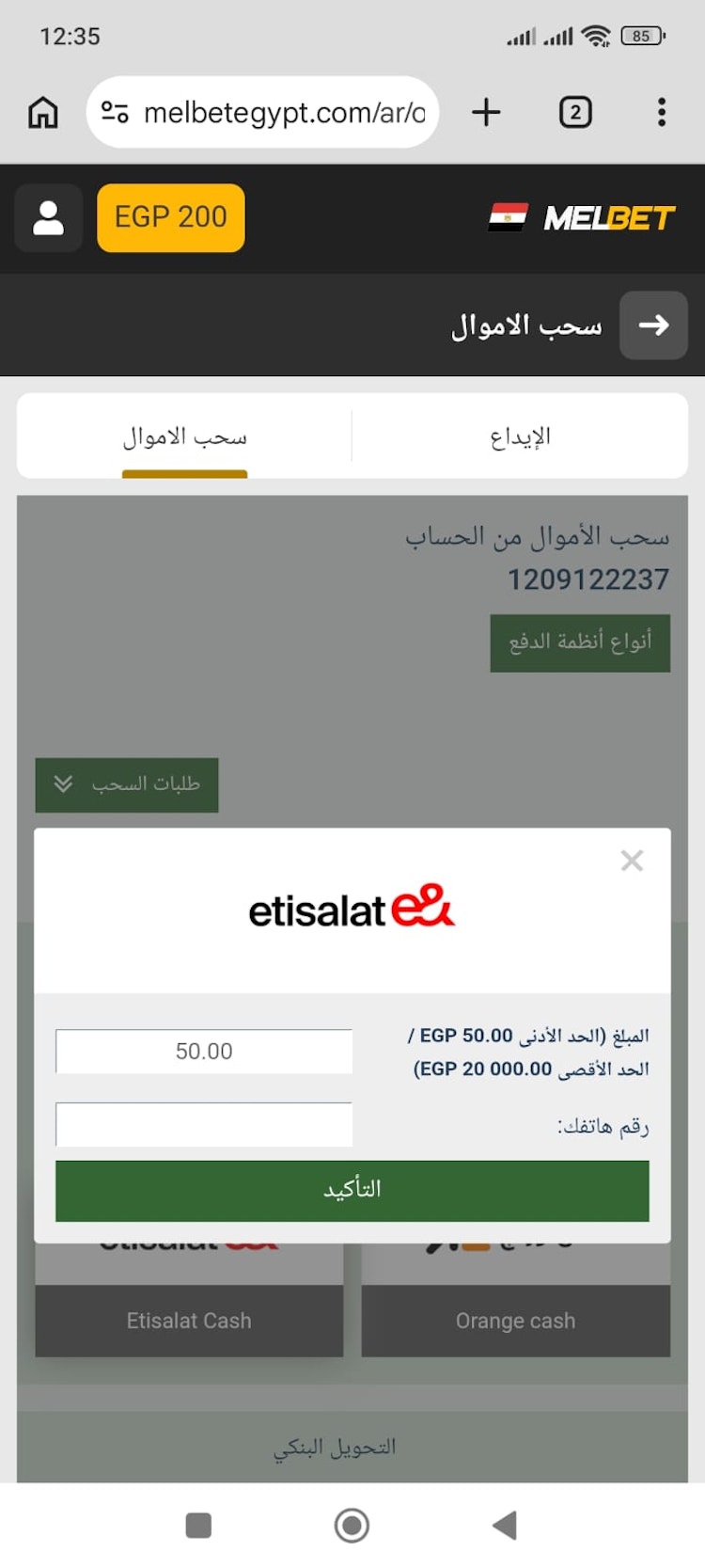The width and height of the screenshot is (705, 1568).
Task: Open the browser tab switcher showing 2 tabs
Action: pyautogui.click(x=574, y=112)
